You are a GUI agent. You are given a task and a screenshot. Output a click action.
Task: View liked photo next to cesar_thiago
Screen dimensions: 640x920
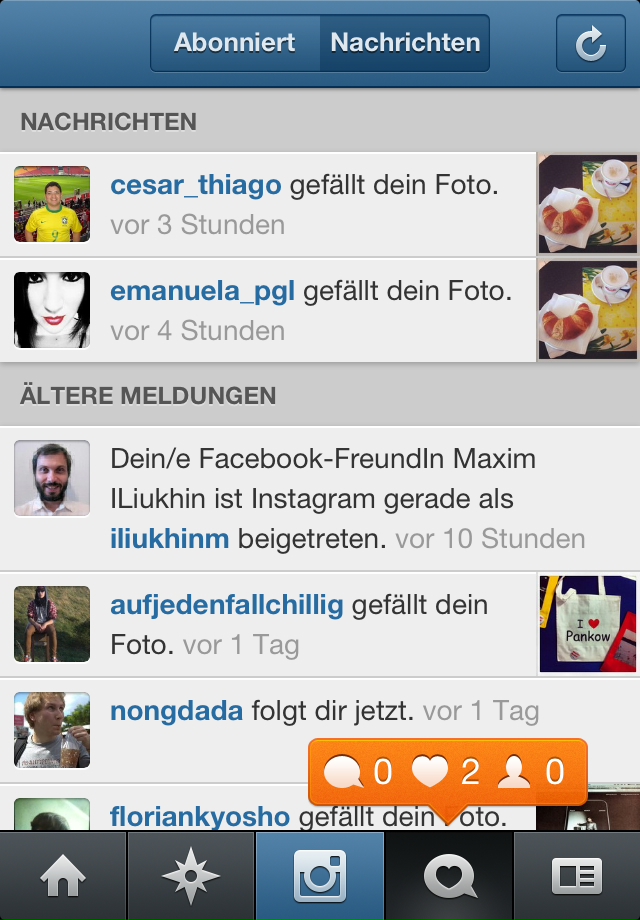coord(587,204)
